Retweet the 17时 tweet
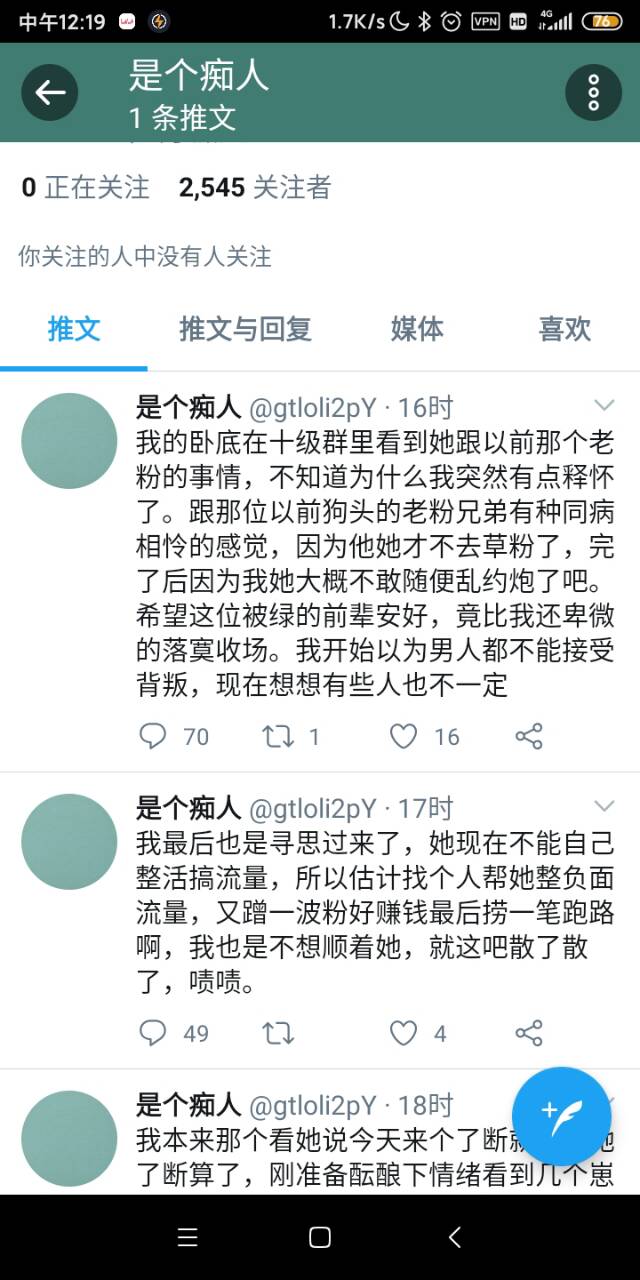 tap(277, 1033)
